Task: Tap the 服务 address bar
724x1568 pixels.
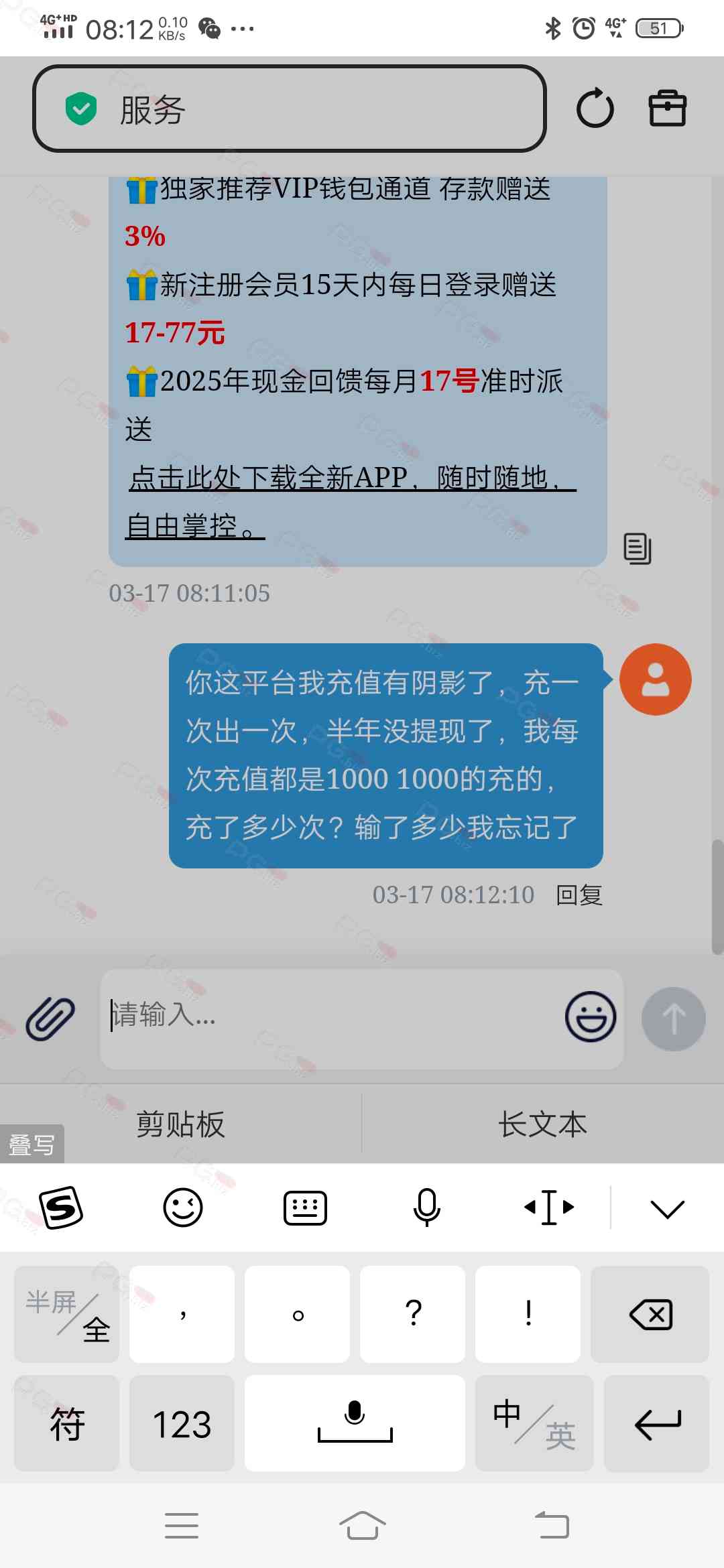Action: [x=288, y=109]
